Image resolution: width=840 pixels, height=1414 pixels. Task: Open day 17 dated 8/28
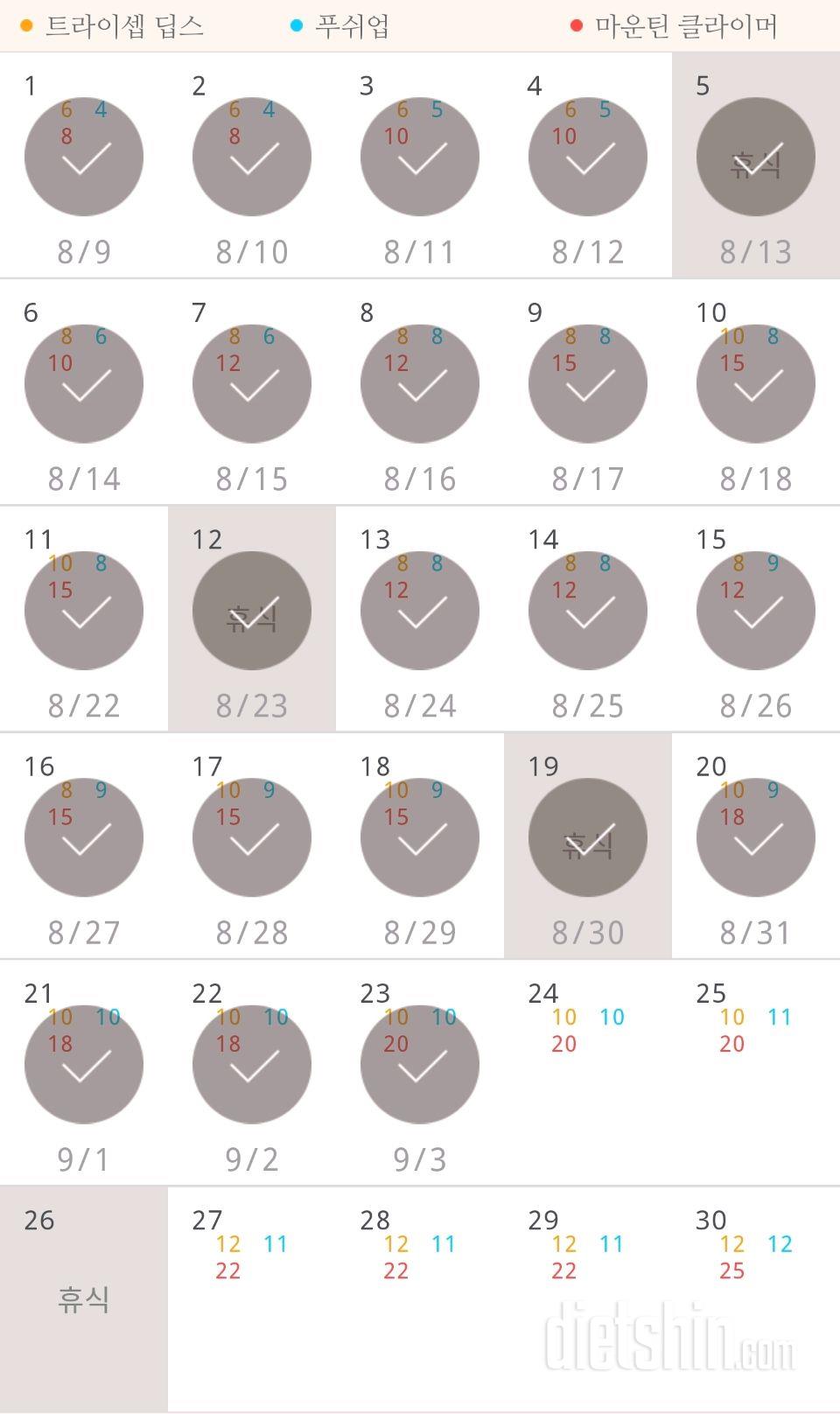pyautogui.click(x=252, y=845)
